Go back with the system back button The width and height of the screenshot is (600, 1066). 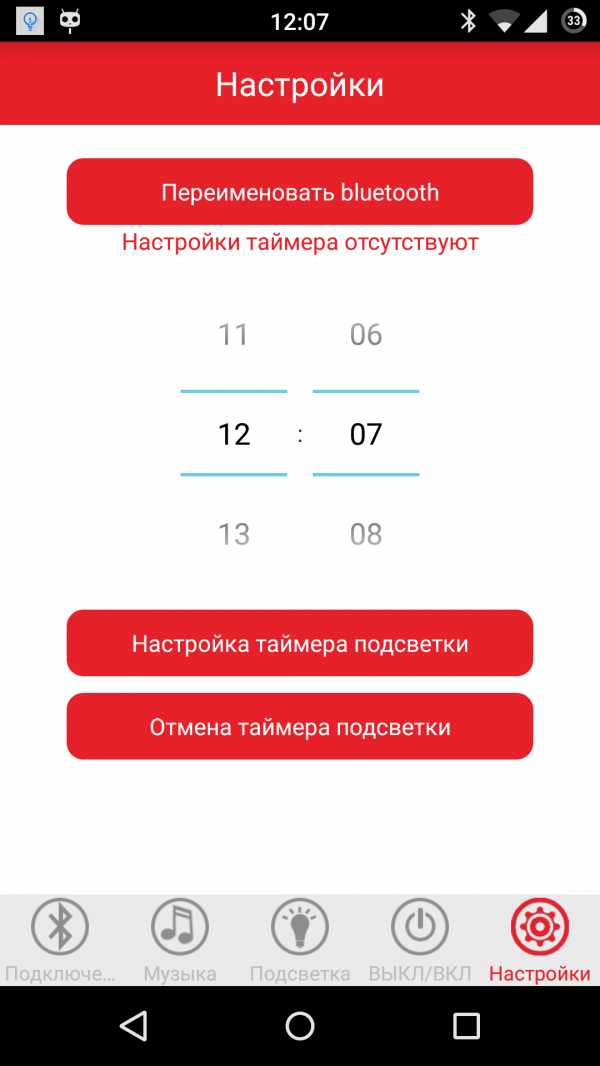133,1025
